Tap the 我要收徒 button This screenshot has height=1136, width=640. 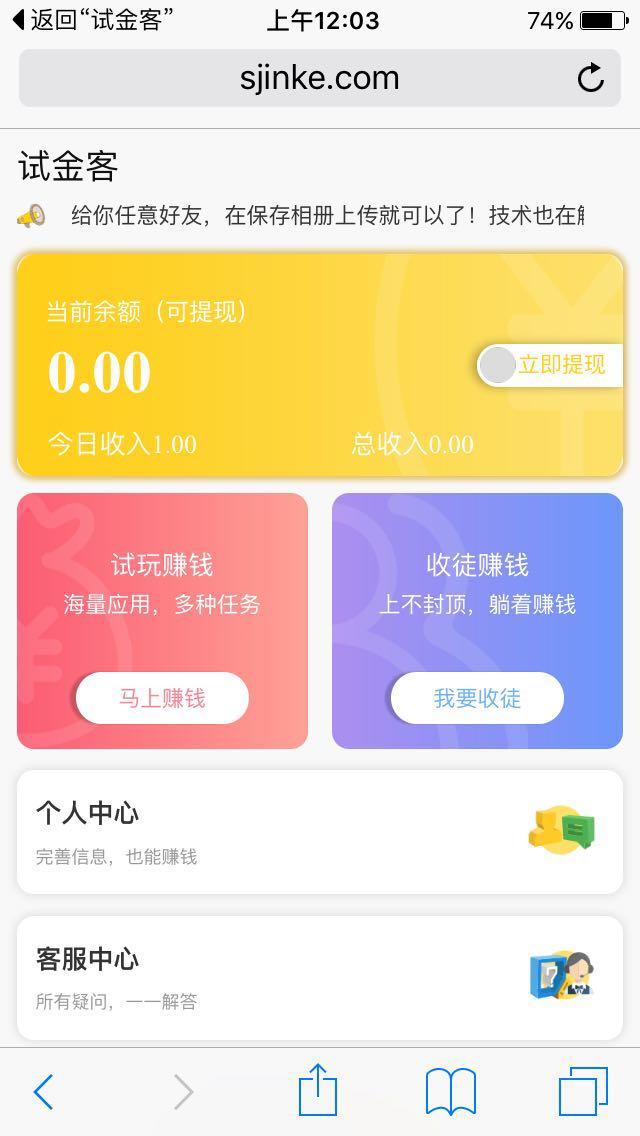(x=477, y=698)
